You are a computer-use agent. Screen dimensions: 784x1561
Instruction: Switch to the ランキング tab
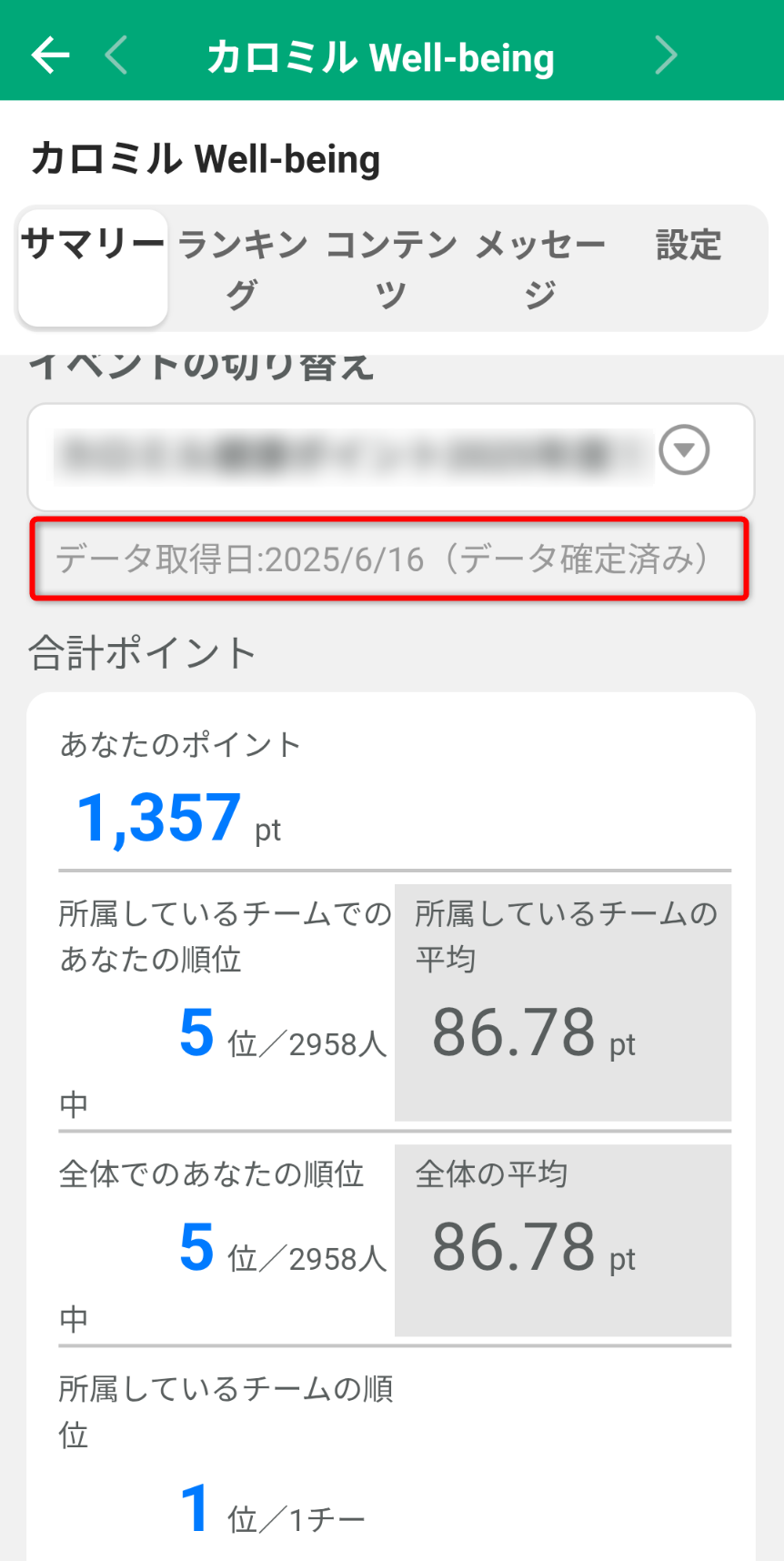pyautogui.click(x=242, y=268)
